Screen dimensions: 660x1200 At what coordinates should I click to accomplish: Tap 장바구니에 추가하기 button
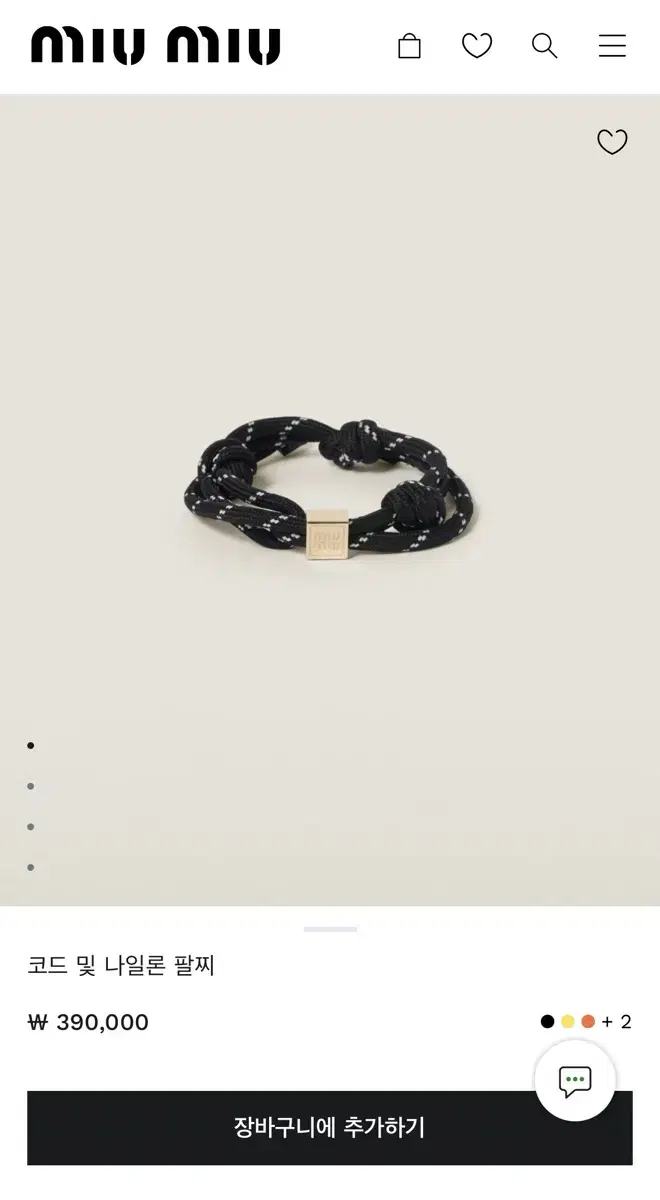click(x=330, y=1128)
